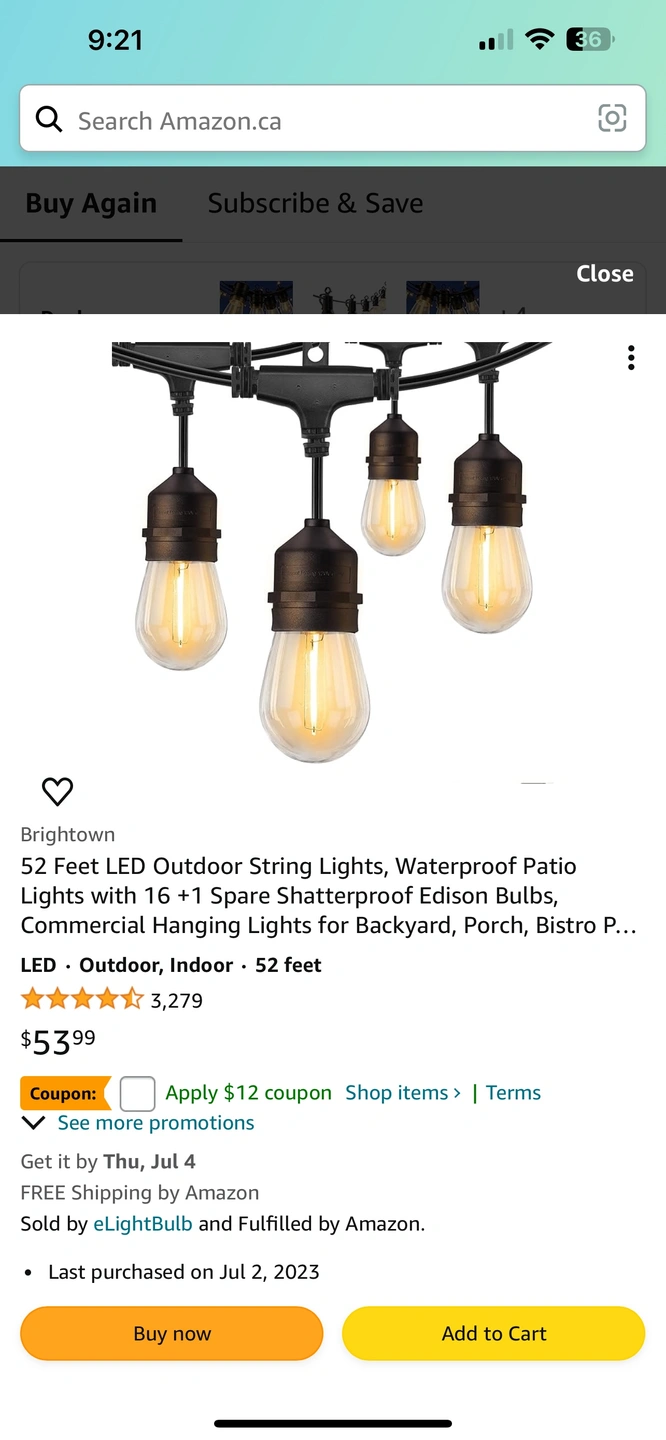
Task: Add the string lights to cart
Action: 494,1334
